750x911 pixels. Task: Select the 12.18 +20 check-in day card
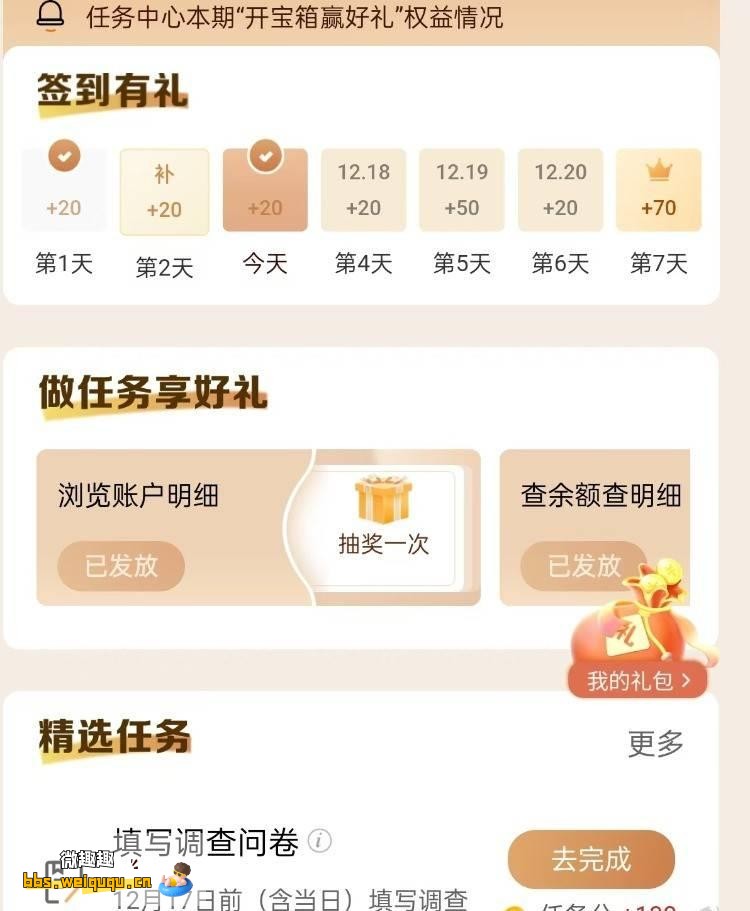pos(363,191)
